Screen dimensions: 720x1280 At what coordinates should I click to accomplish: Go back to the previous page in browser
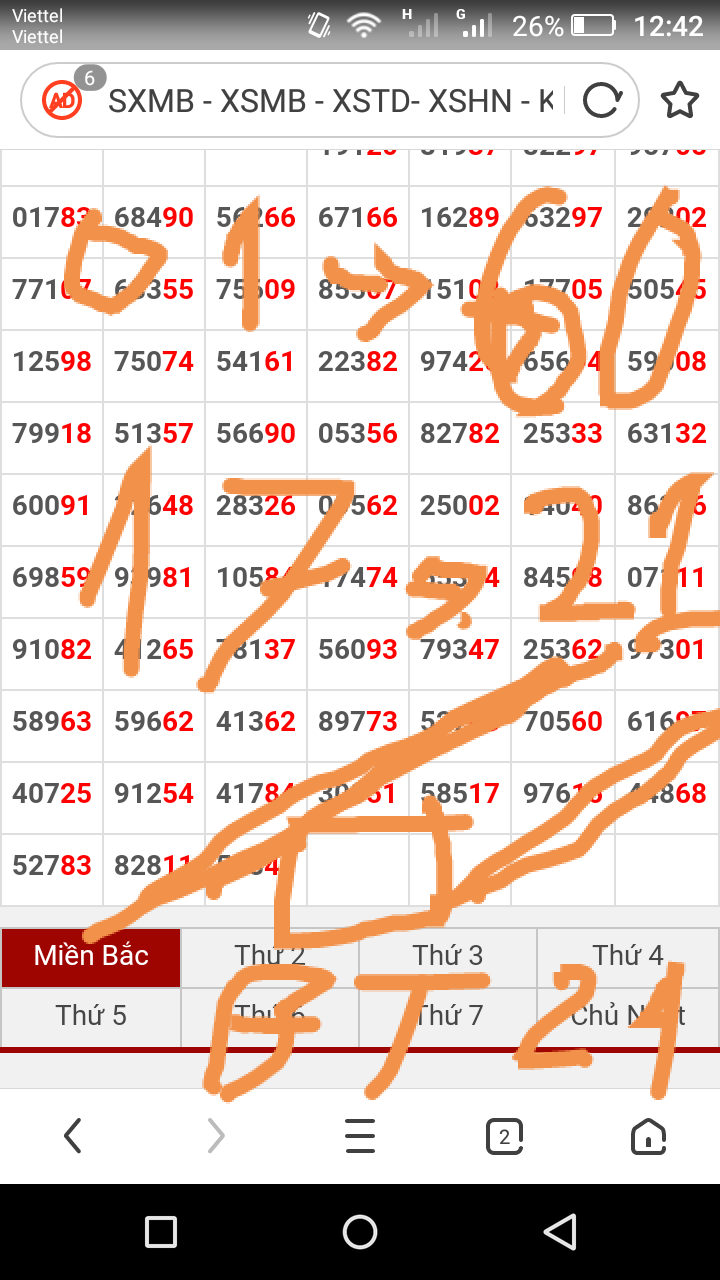point(72,1136)
